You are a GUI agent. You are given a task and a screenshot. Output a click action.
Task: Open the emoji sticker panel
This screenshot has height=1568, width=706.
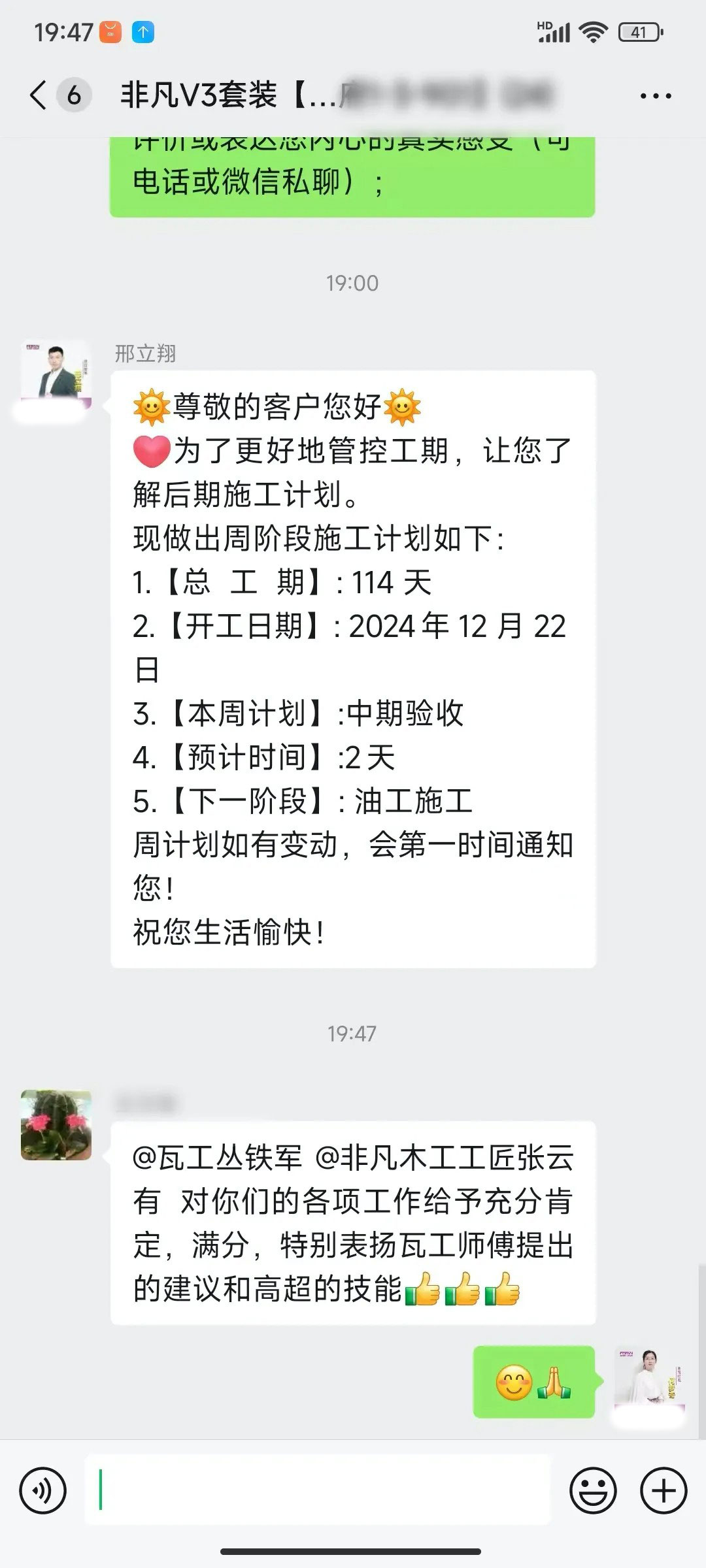pos(593,1491)
